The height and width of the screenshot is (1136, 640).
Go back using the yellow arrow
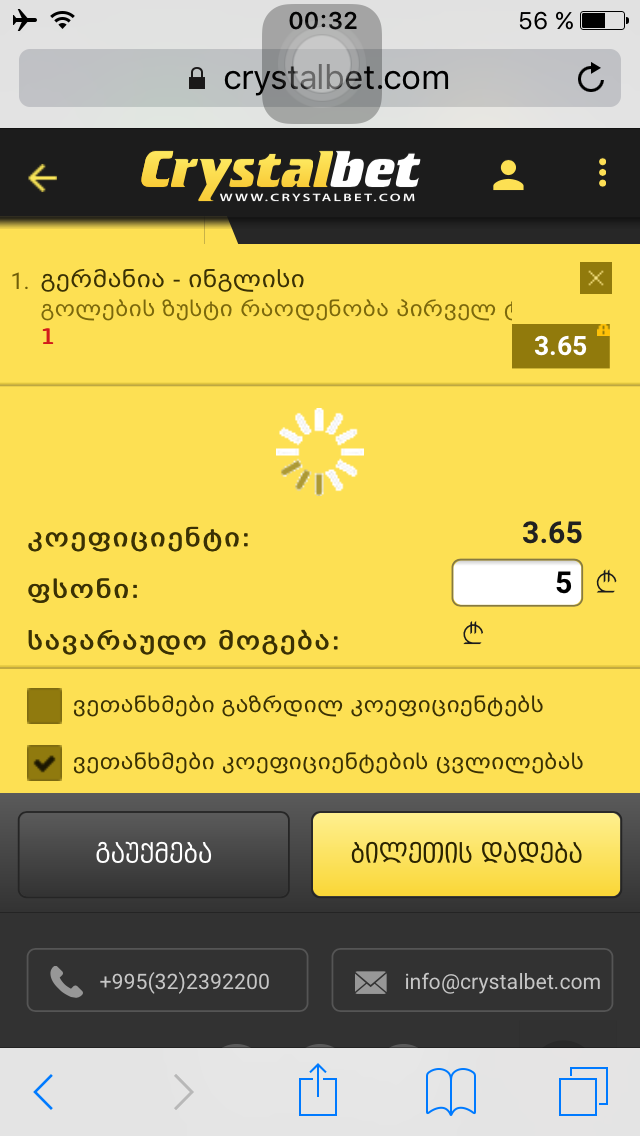42,178
